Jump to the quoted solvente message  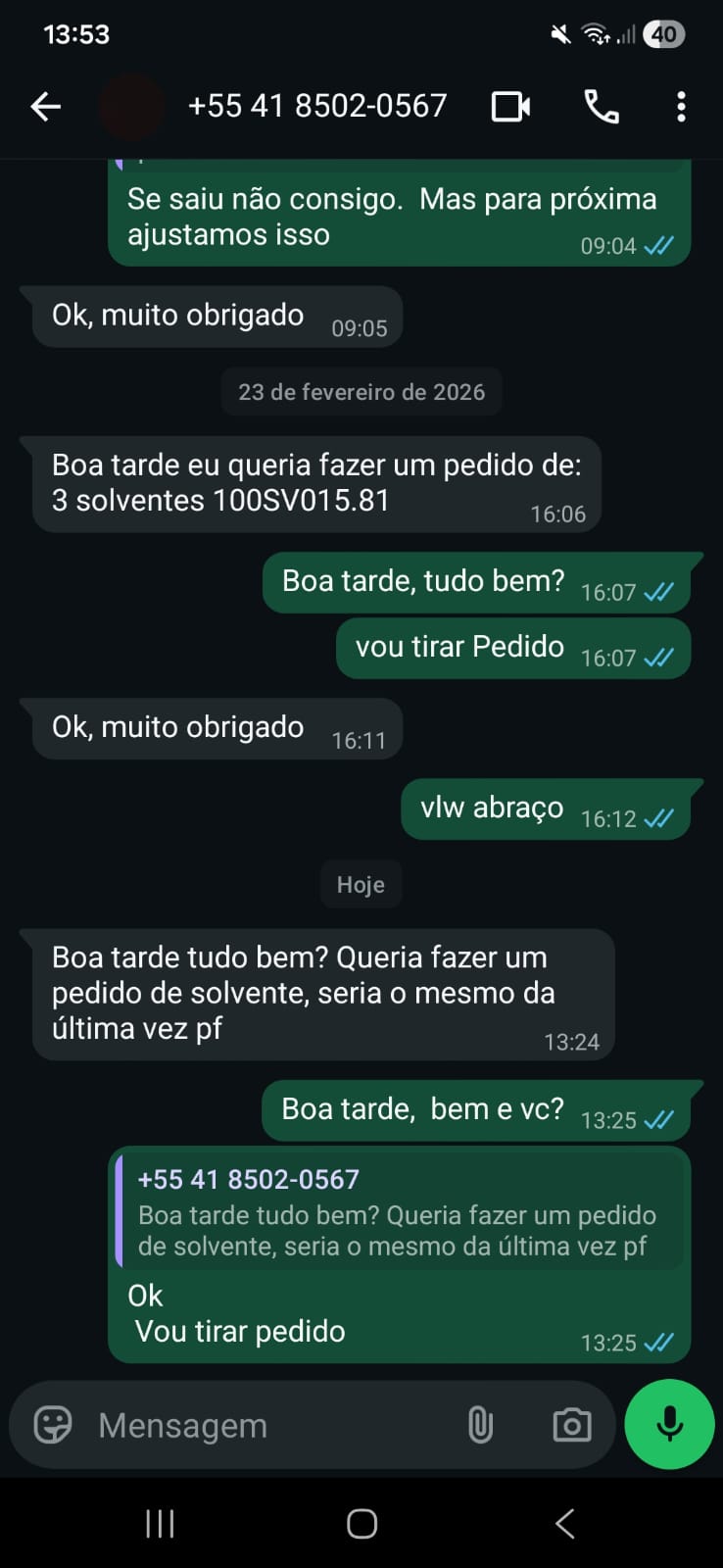397,1213
